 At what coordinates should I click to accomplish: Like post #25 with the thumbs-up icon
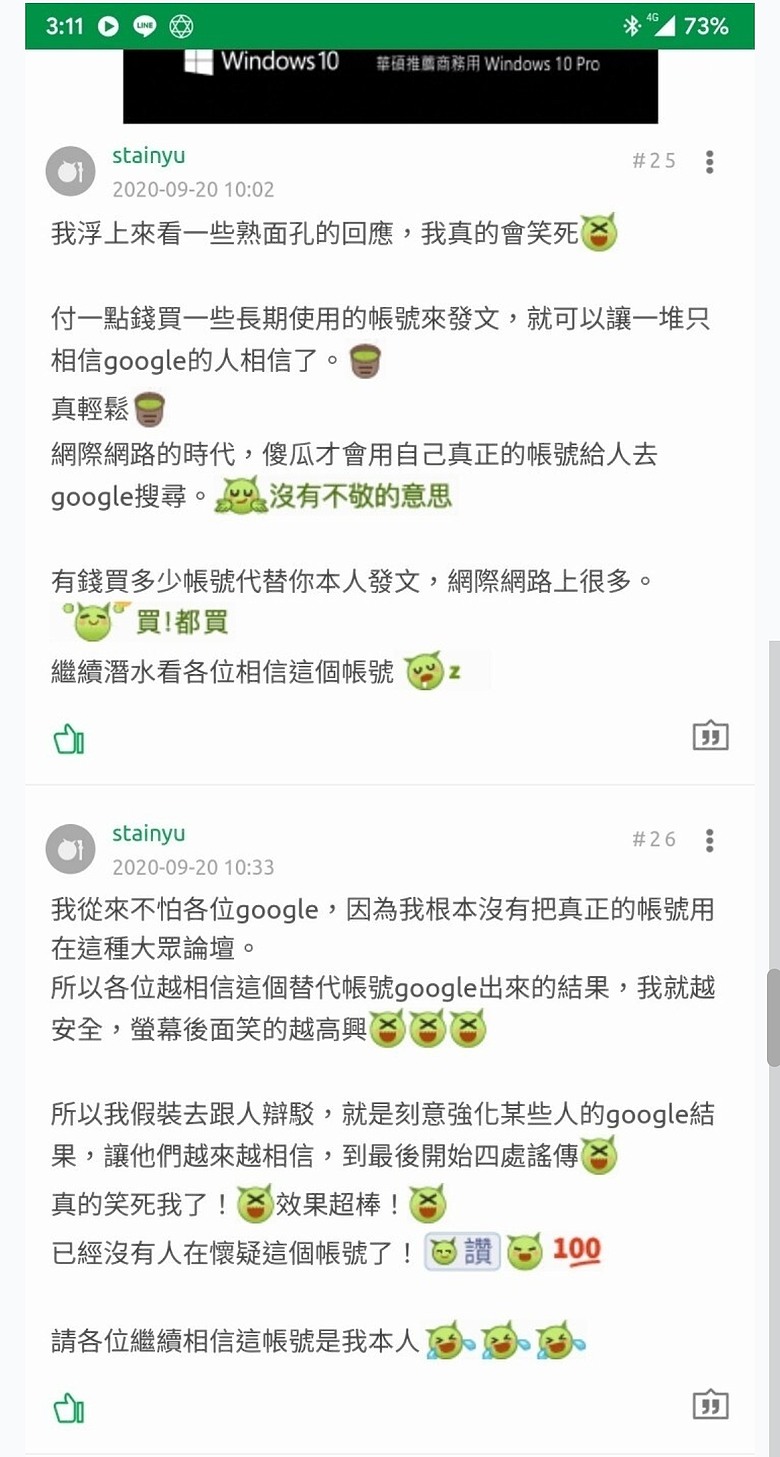[x=69, y=740]
